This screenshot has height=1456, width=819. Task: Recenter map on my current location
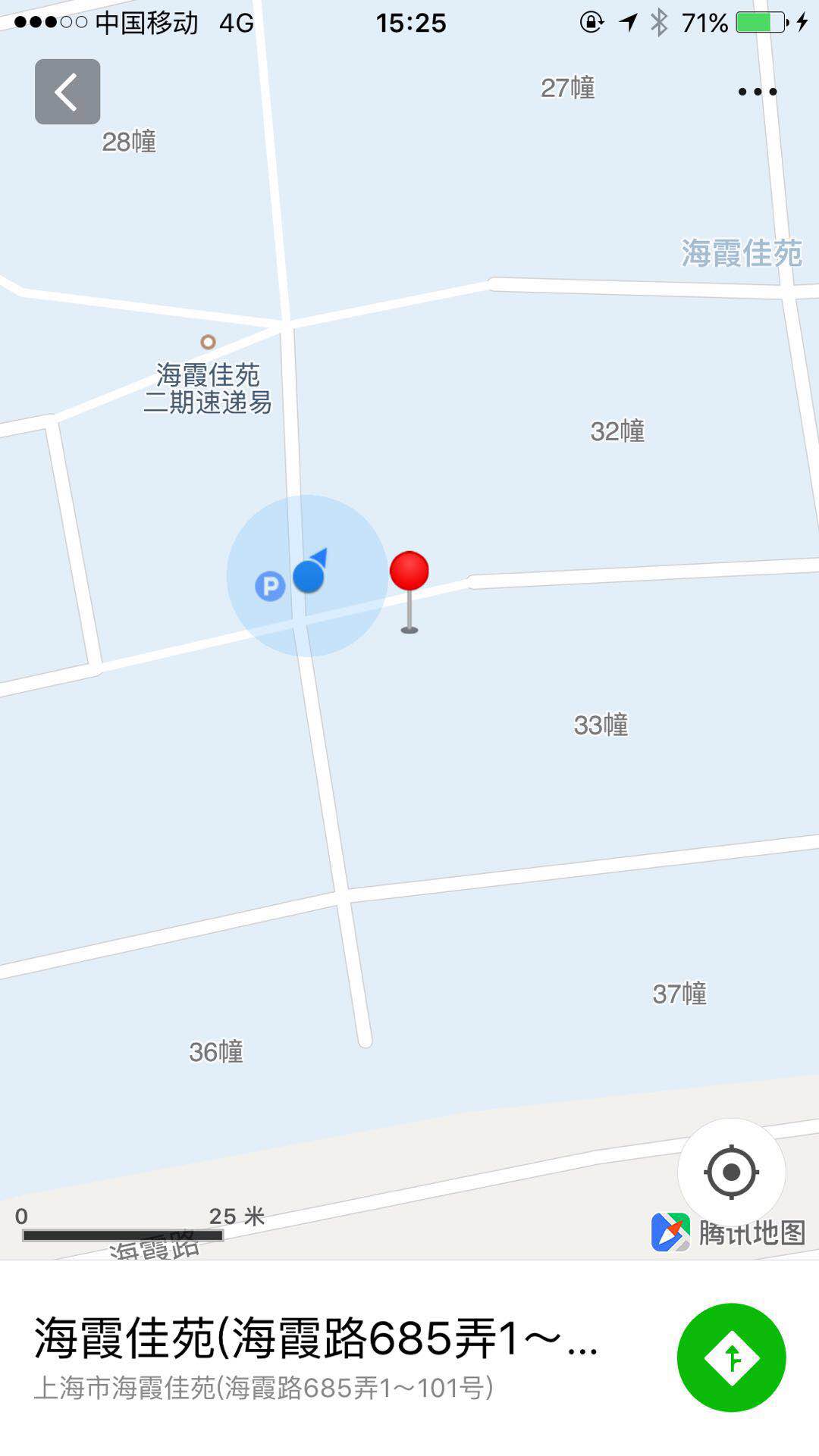point(731,1173)
